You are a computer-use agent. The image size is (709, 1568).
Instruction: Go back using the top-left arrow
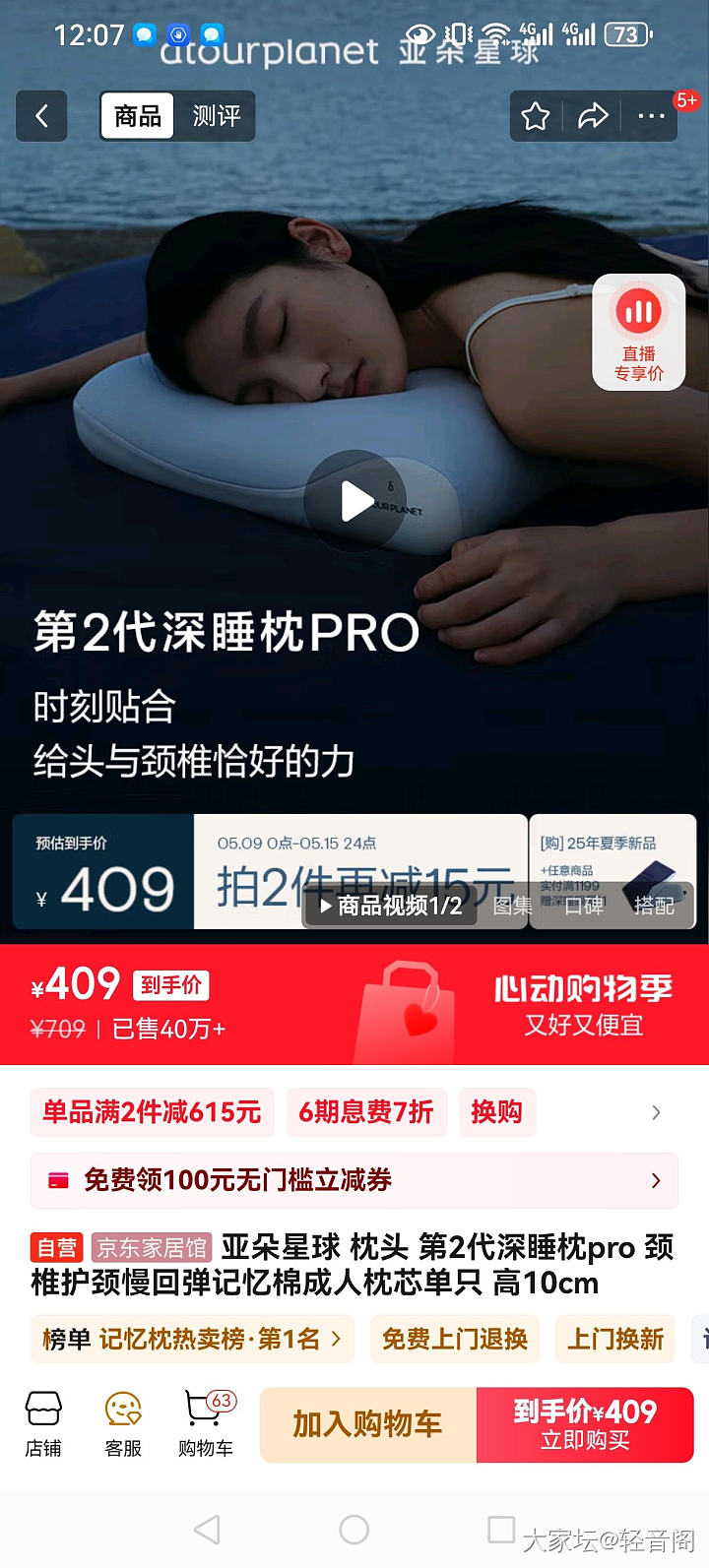(x=41, y=116)
